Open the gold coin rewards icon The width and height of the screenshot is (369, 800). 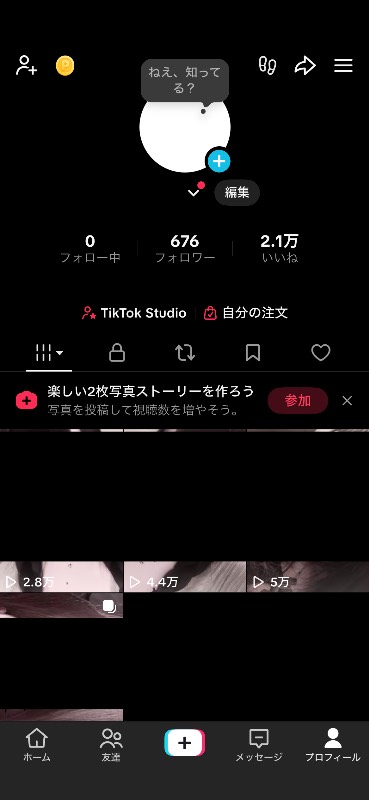65,66
